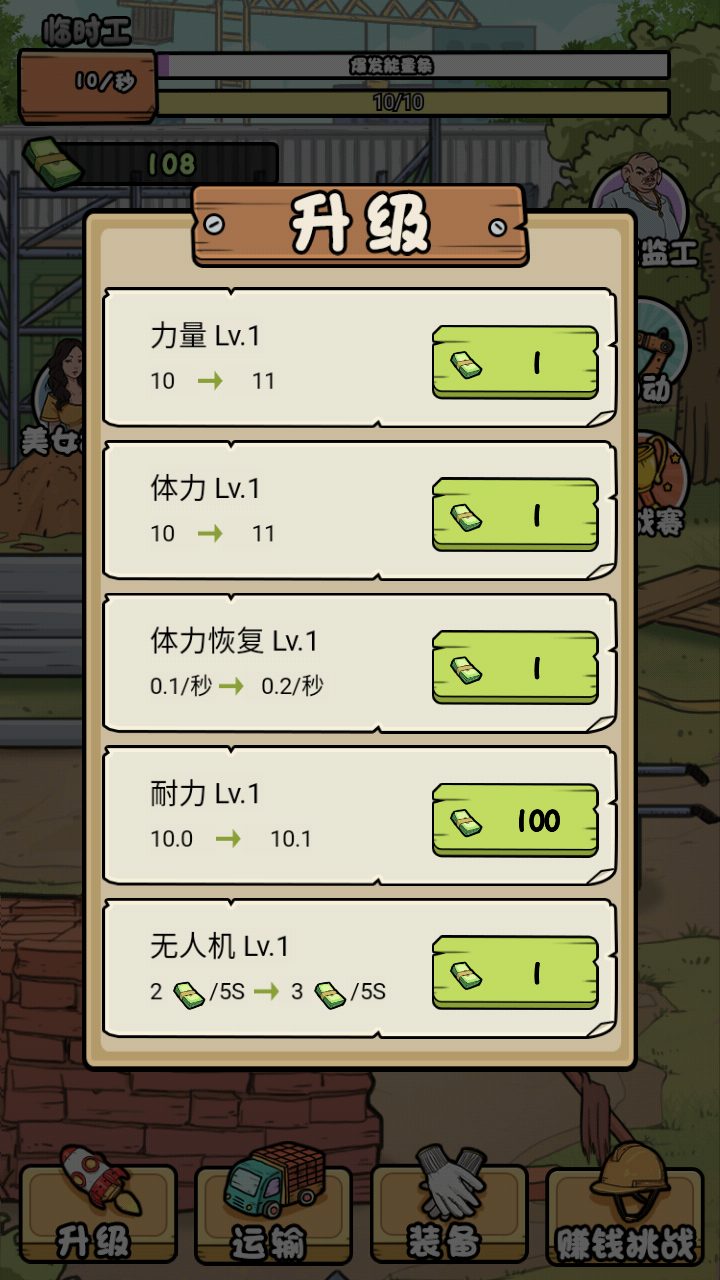Buy the 耐力 upgrade costing 100
Viewport: 720px width, 1280px height.
click(x=514, y=822)
